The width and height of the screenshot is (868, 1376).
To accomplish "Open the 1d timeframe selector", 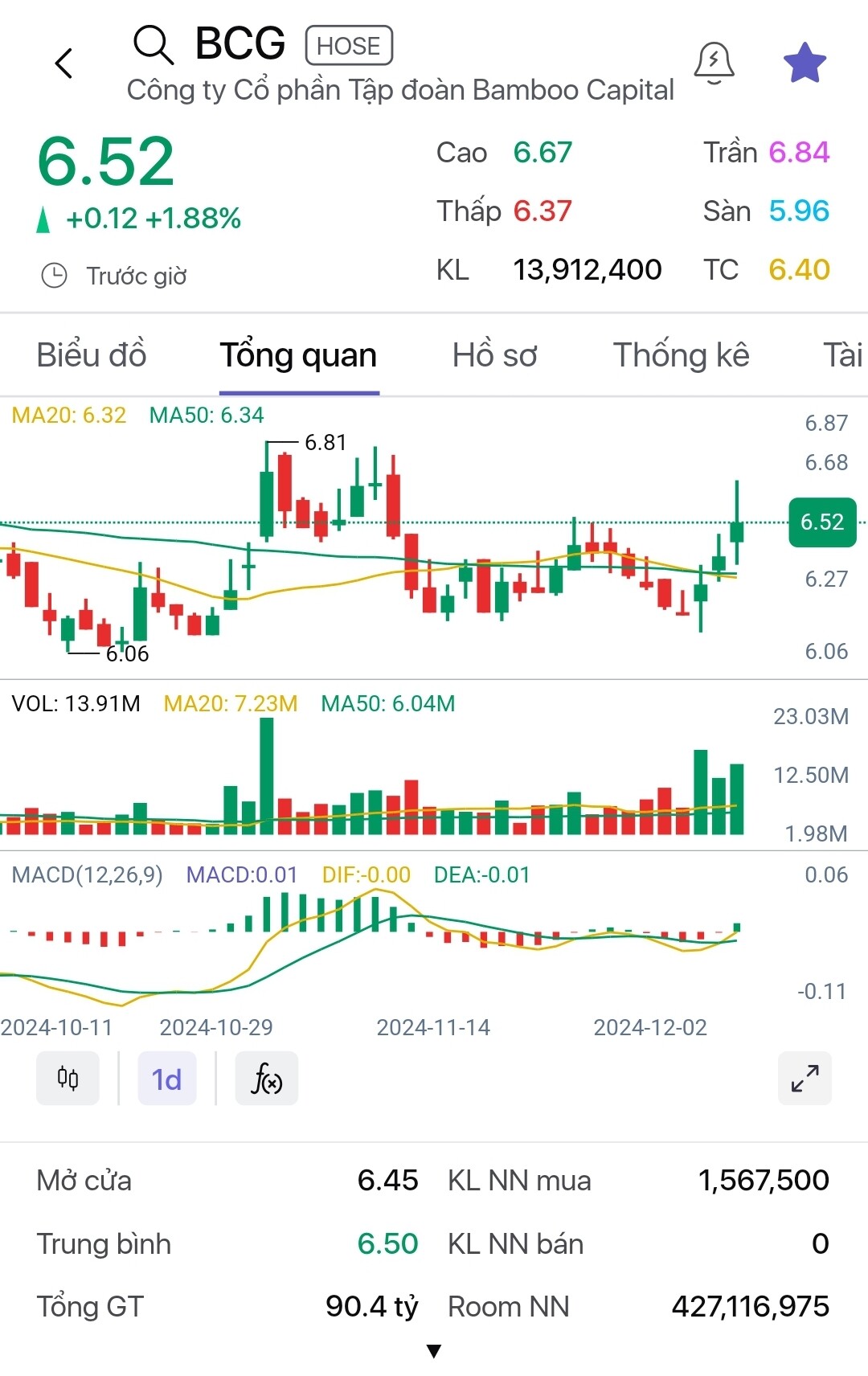I will pyautogui.click(x=167, y=1079).
